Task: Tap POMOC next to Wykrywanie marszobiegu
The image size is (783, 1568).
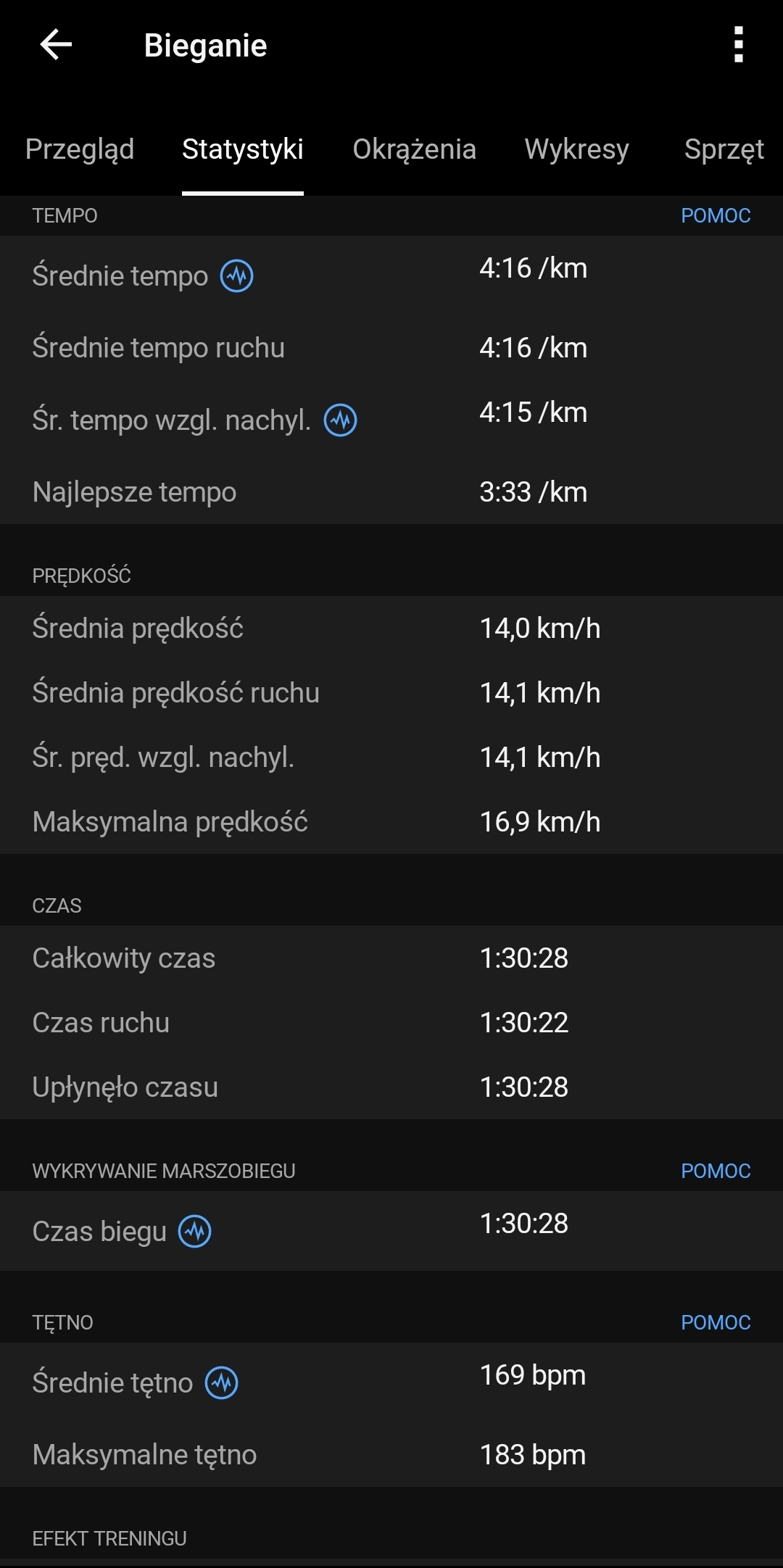Action: tap(715, 1171)
